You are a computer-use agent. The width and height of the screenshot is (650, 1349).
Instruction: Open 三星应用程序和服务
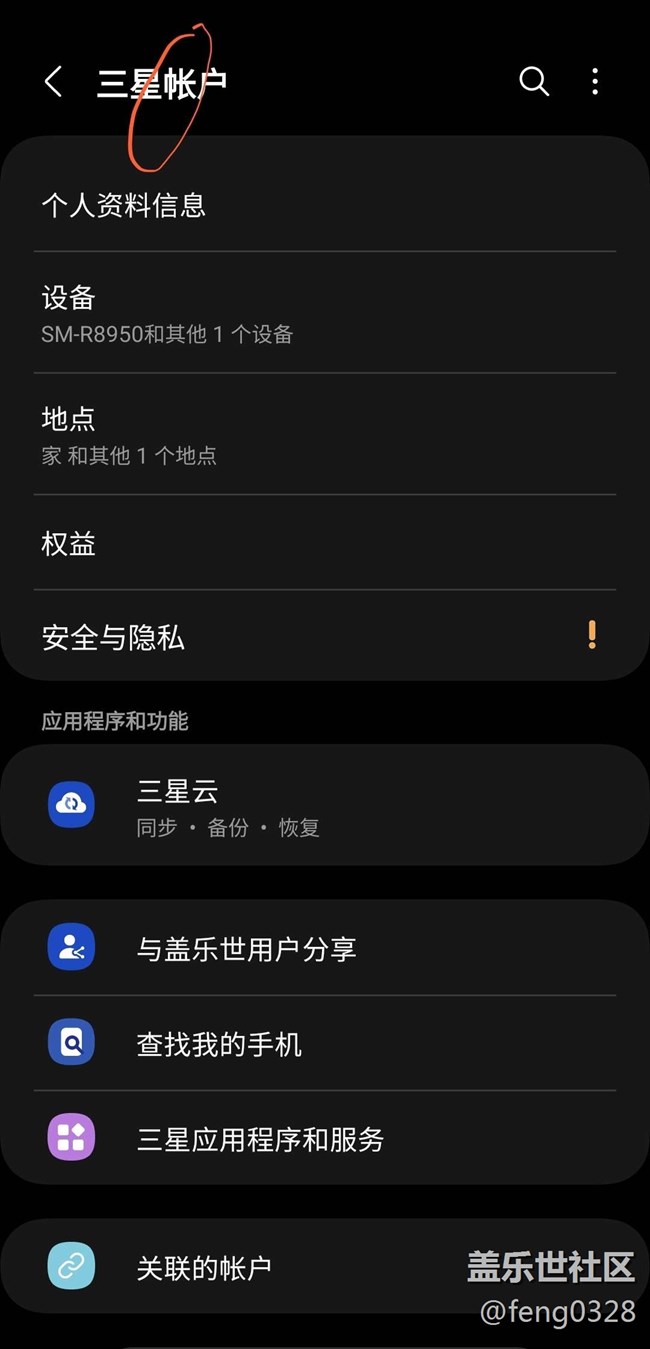(x=325, y=1138)
